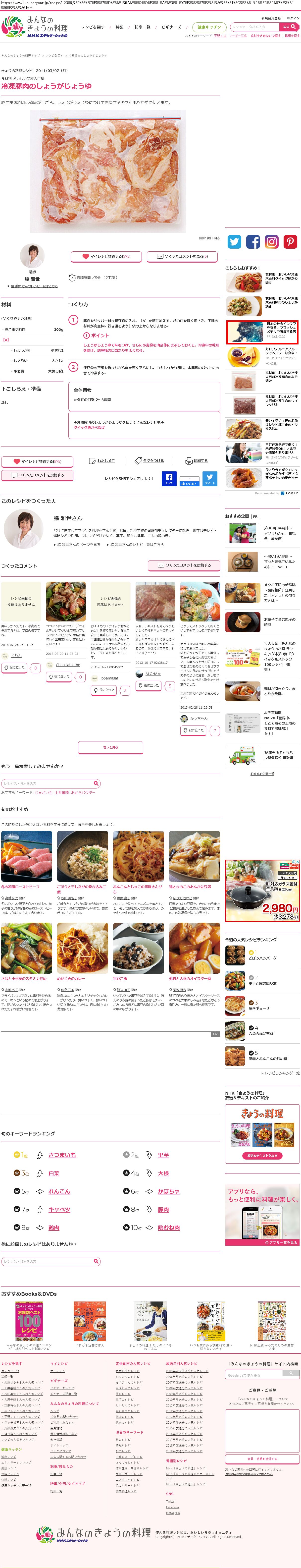Open さつまいも keyword ranking link
301x1568 pixels.
coord(62,1155)
